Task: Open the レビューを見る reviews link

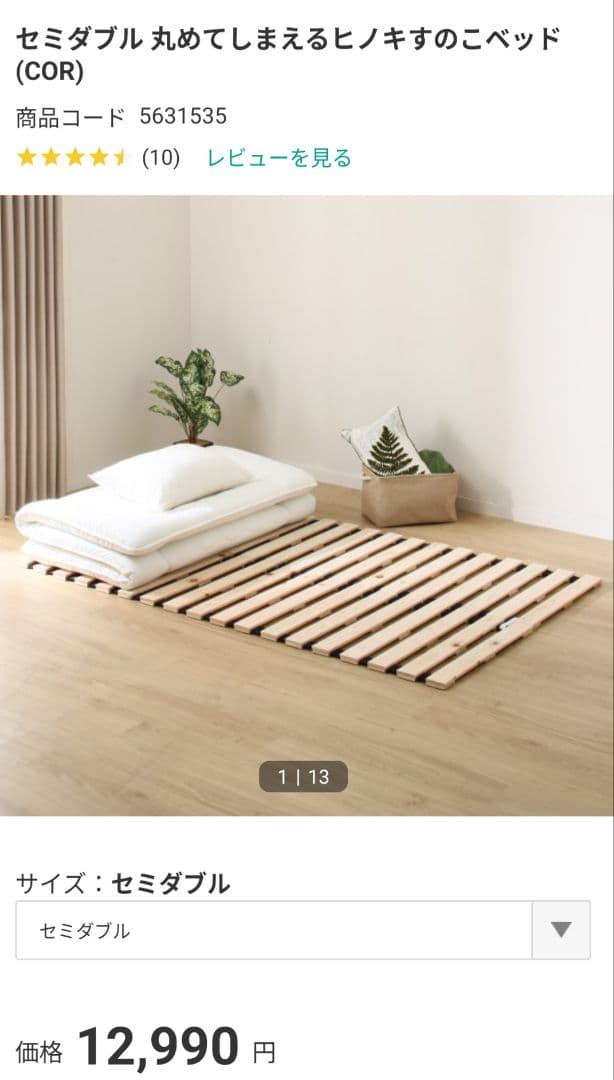Action: pos(279,158)
